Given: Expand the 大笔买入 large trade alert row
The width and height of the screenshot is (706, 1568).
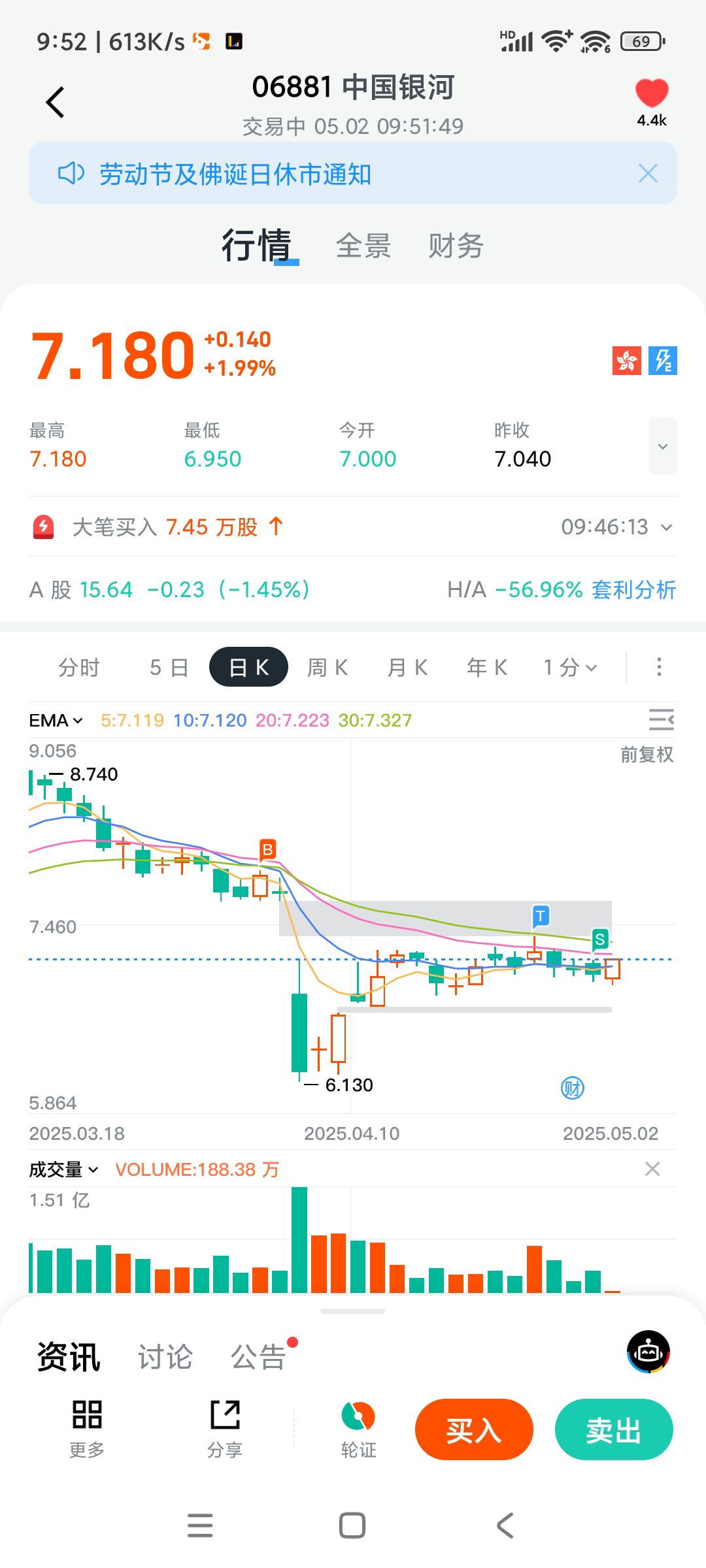Looking at the screenshot, I should pyautogui.click(x=666, y=527).
